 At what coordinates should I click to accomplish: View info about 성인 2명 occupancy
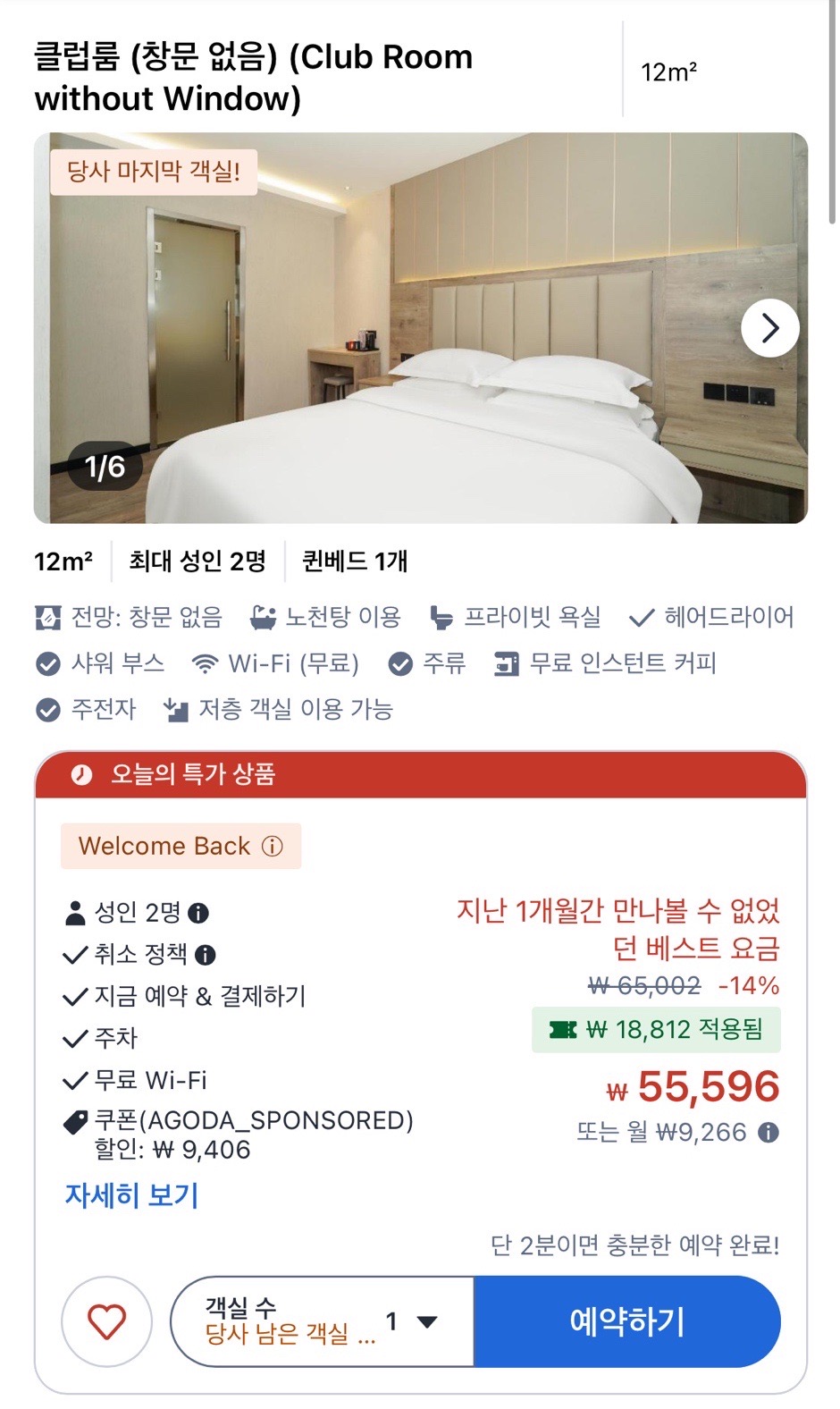pos(198,913)
